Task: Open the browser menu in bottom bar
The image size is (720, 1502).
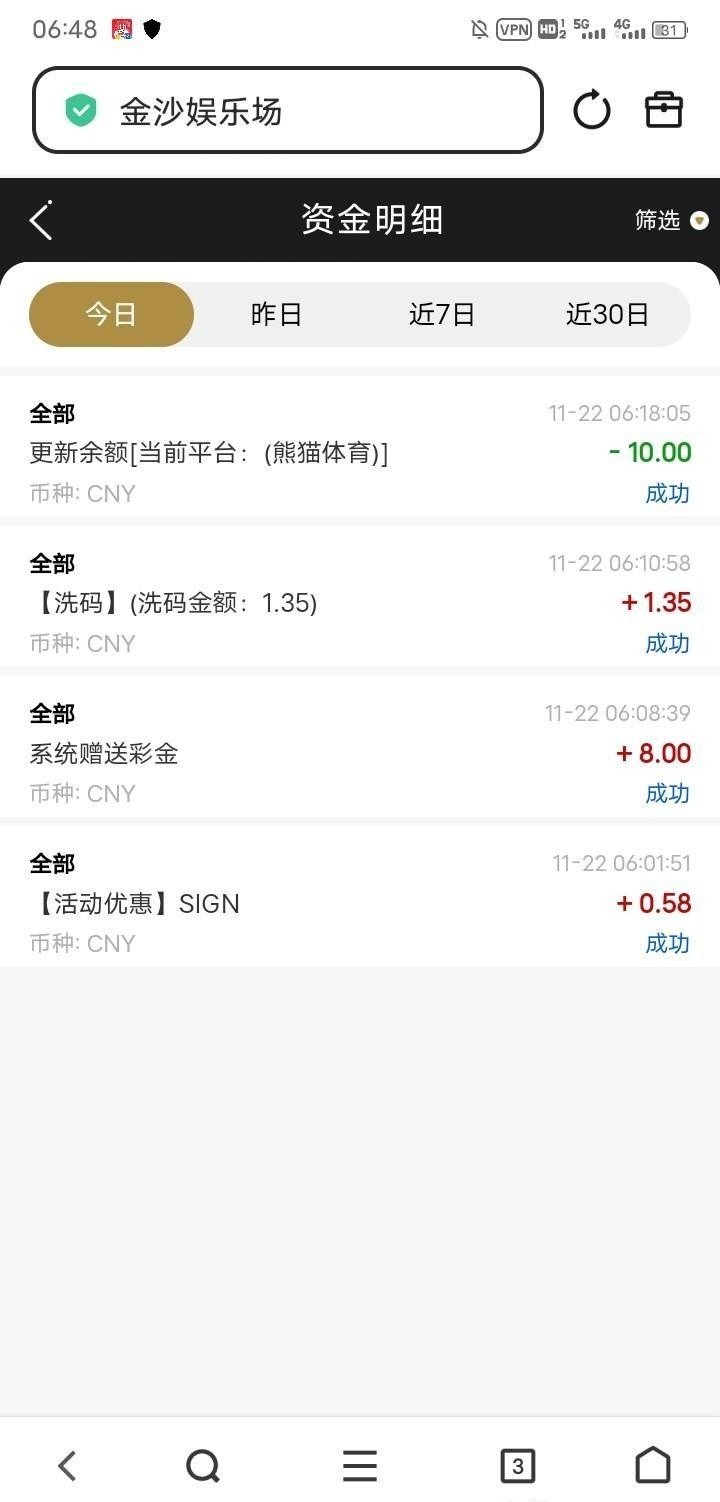Action: click(360, 1466)
